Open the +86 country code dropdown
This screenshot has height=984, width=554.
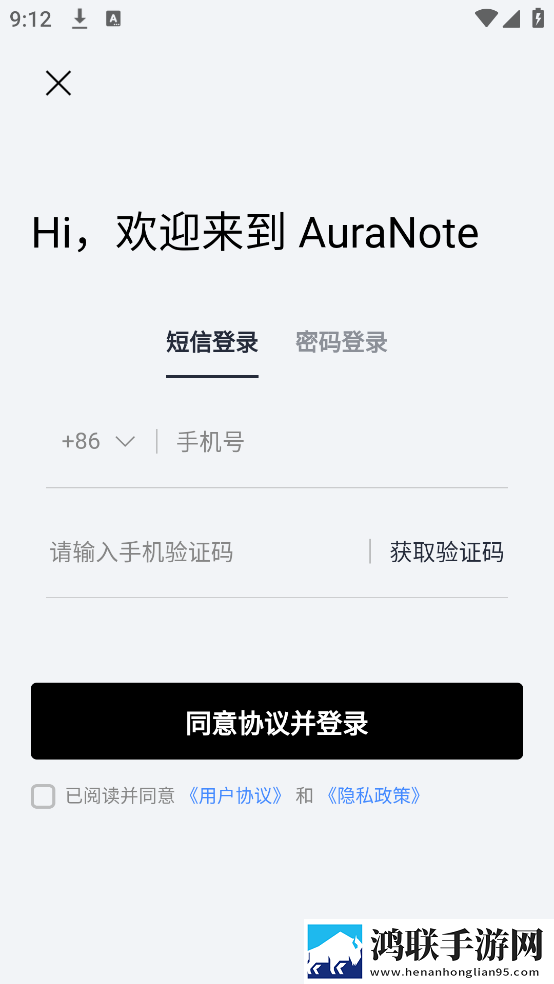[x=99, y=441]
